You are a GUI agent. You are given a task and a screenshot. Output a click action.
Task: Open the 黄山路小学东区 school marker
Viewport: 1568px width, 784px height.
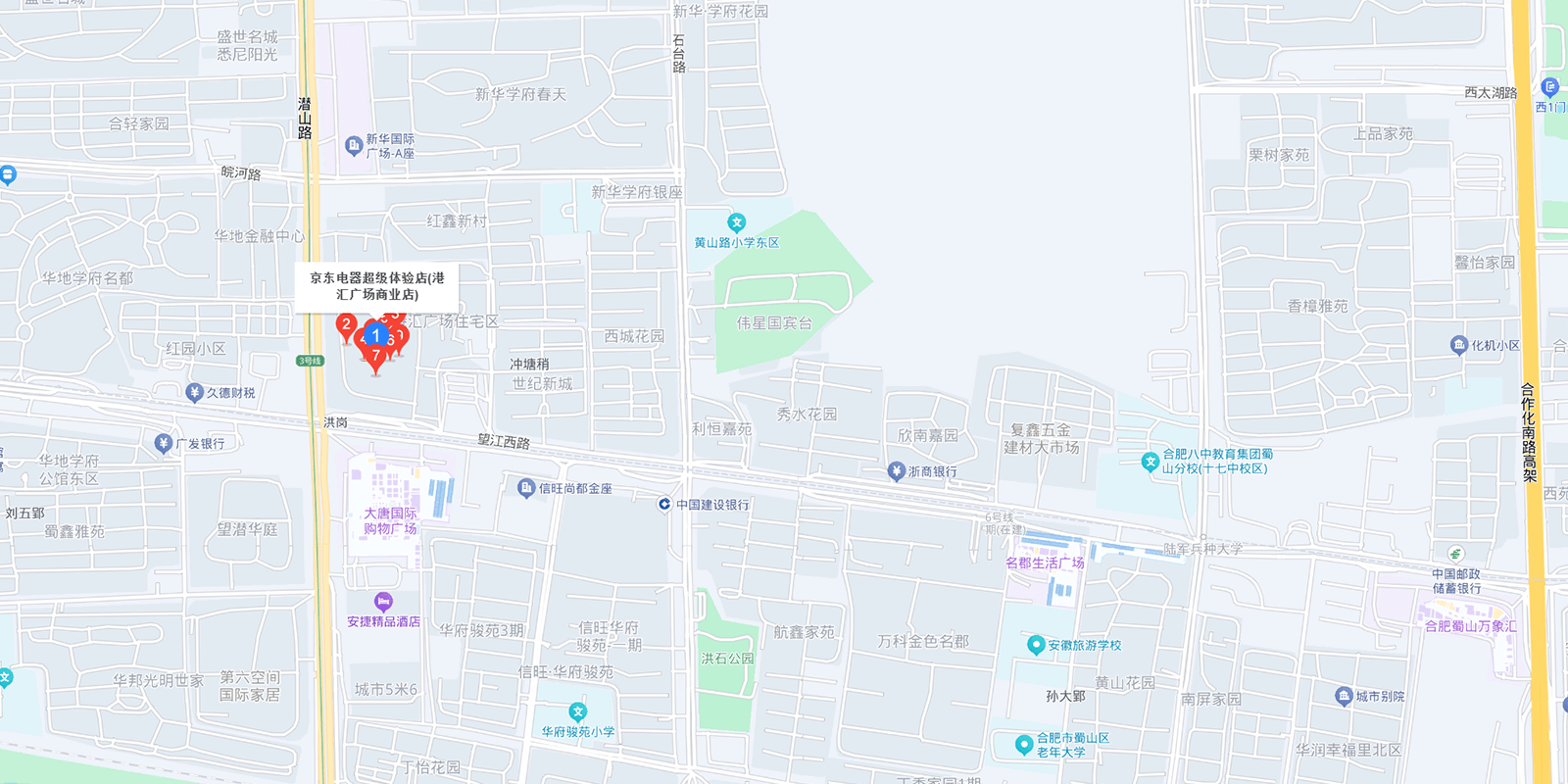pyautogui.click(x=737, y=223)
